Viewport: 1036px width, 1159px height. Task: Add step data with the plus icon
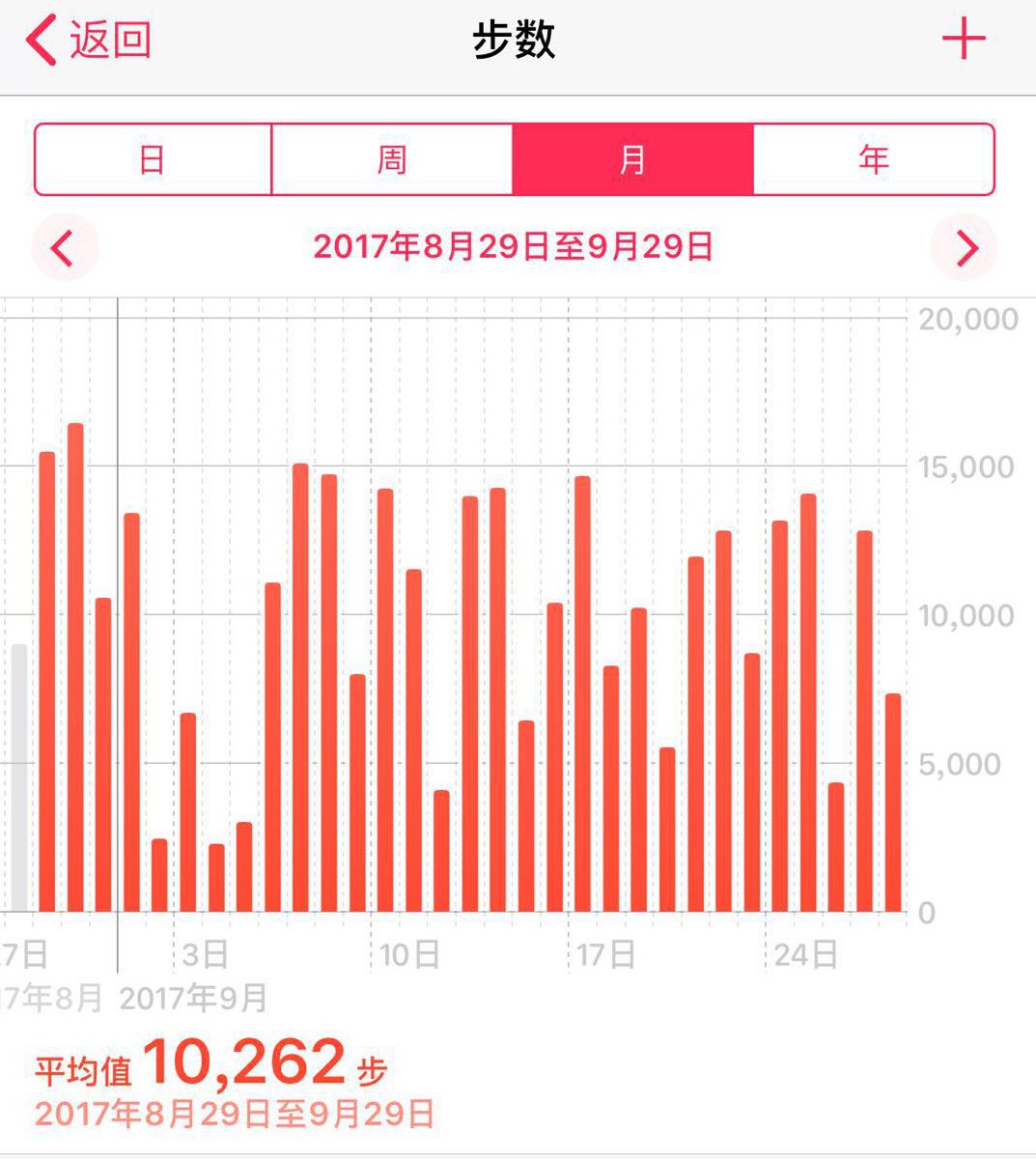(963, 41)
